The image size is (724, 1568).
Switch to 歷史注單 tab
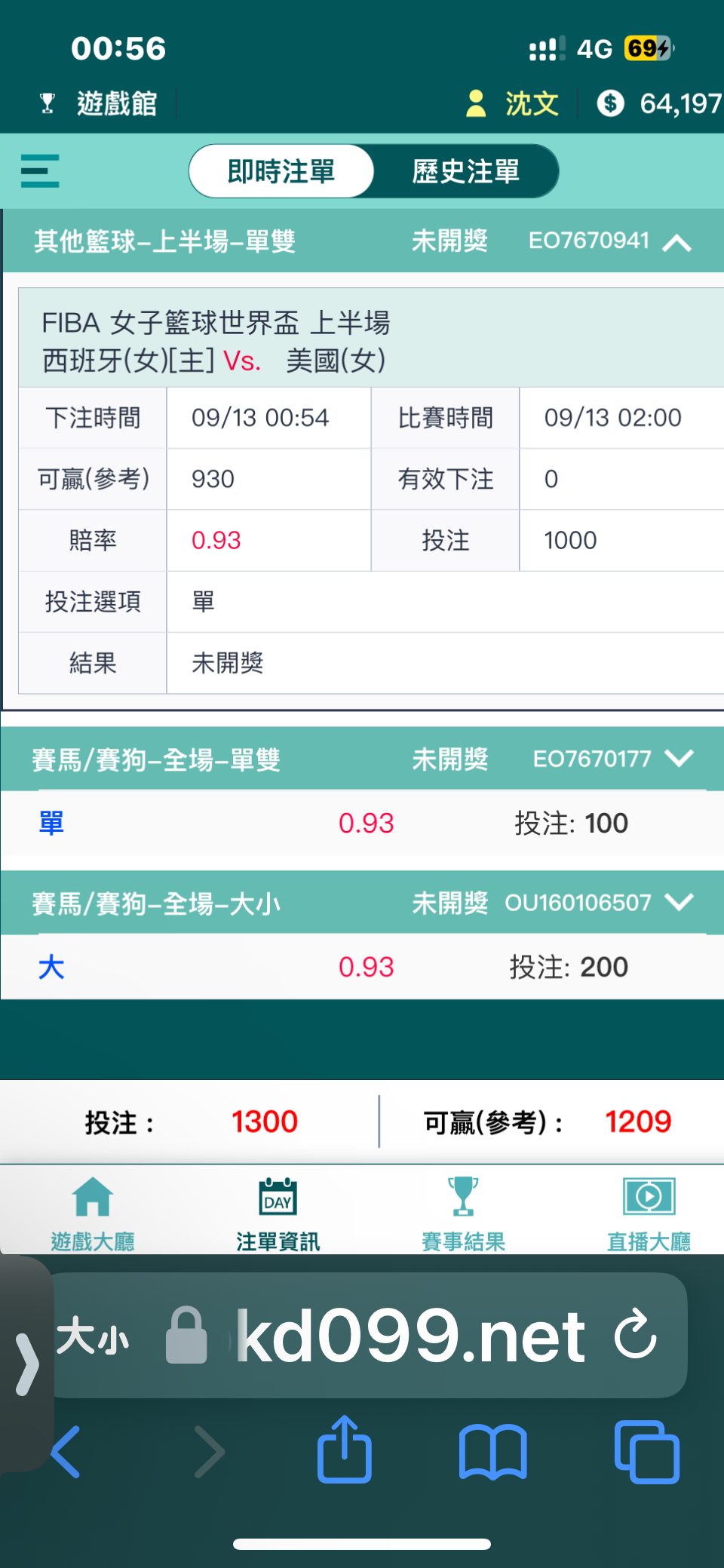[465, 171]
